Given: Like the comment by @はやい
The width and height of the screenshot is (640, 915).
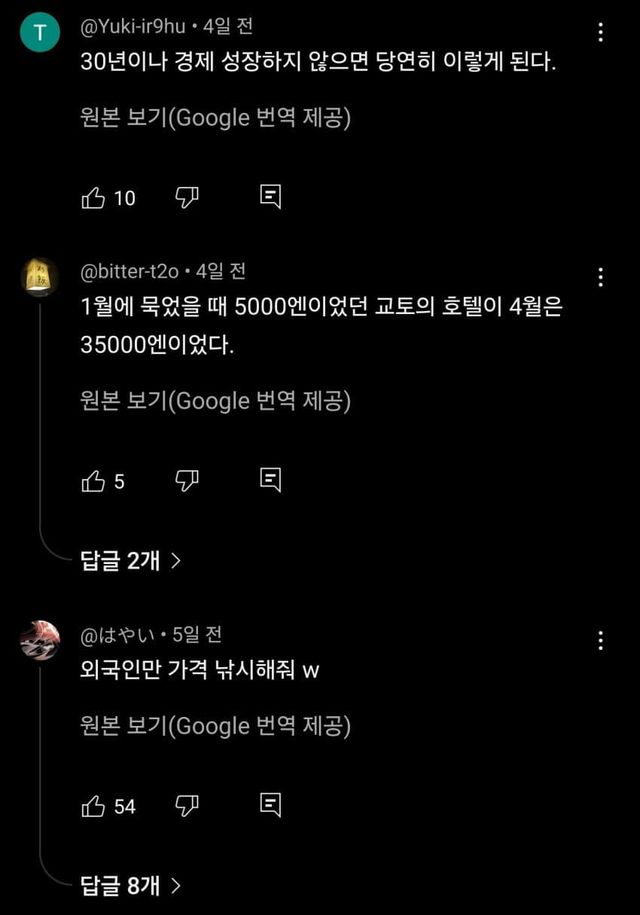Looking at the screenshot, I should pyautogui.click(x=93, y=805).
